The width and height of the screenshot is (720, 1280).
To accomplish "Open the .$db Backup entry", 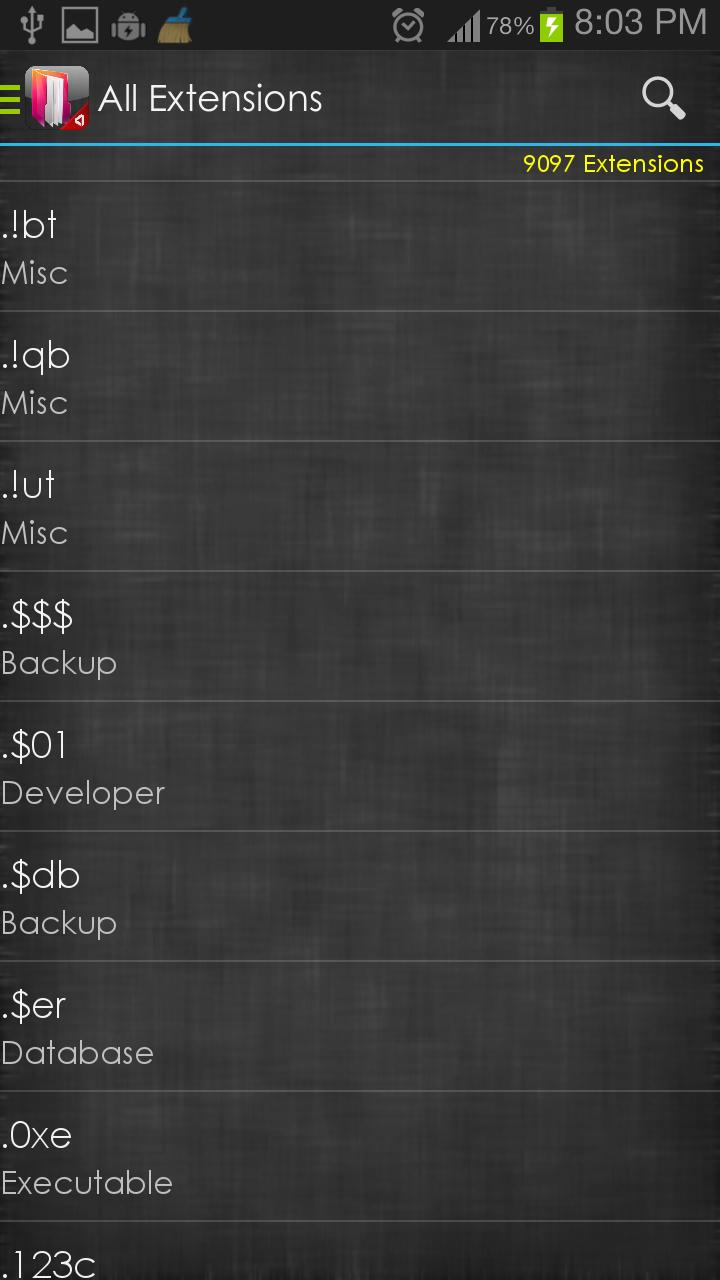I will [x=360, y=897].
